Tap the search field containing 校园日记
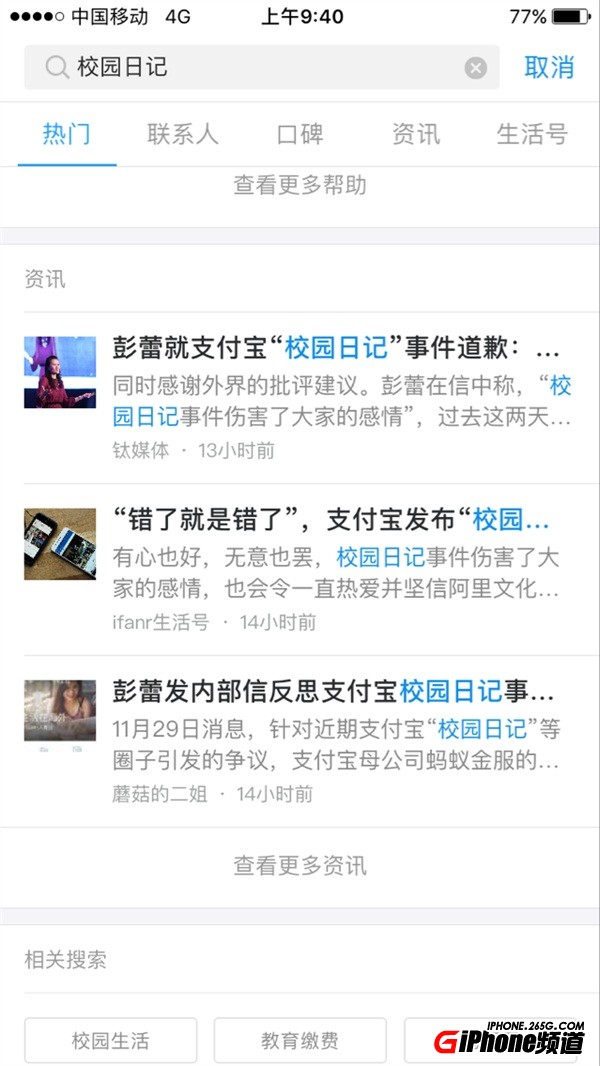The image size is (600, 1066). [x=250, y=68]
